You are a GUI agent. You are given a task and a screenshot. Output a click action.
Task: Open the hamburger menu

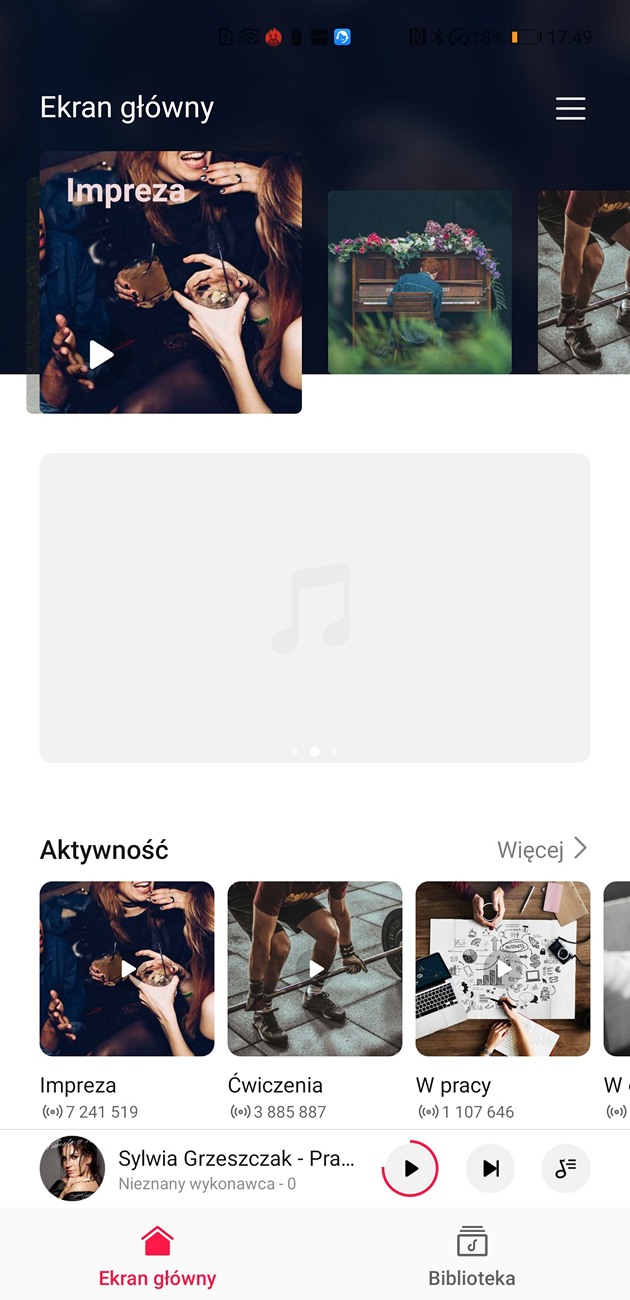point(570,108)
